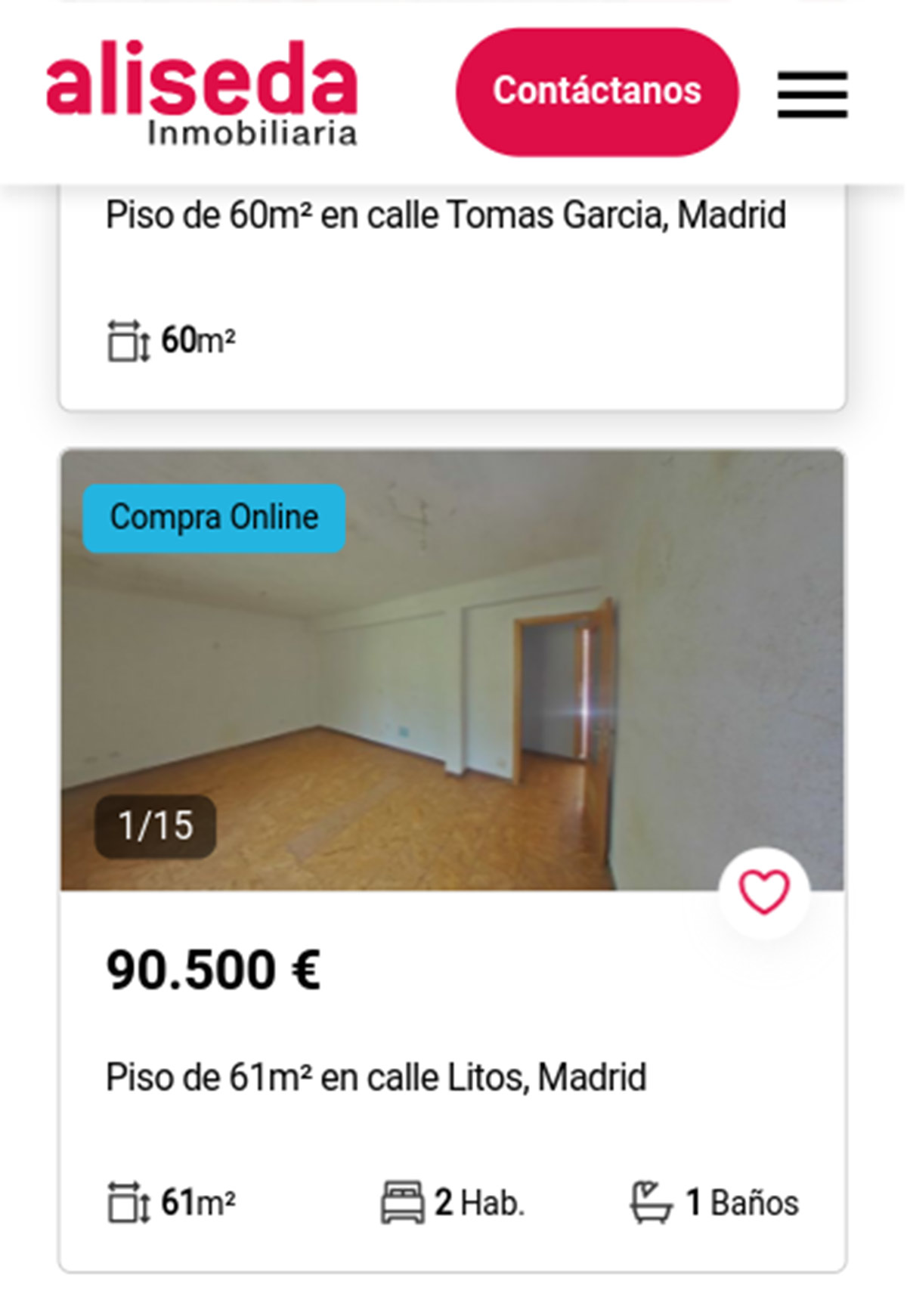907x1316 pixels.
Task: Click the 61m² text label
Action: pos(199,1200)
